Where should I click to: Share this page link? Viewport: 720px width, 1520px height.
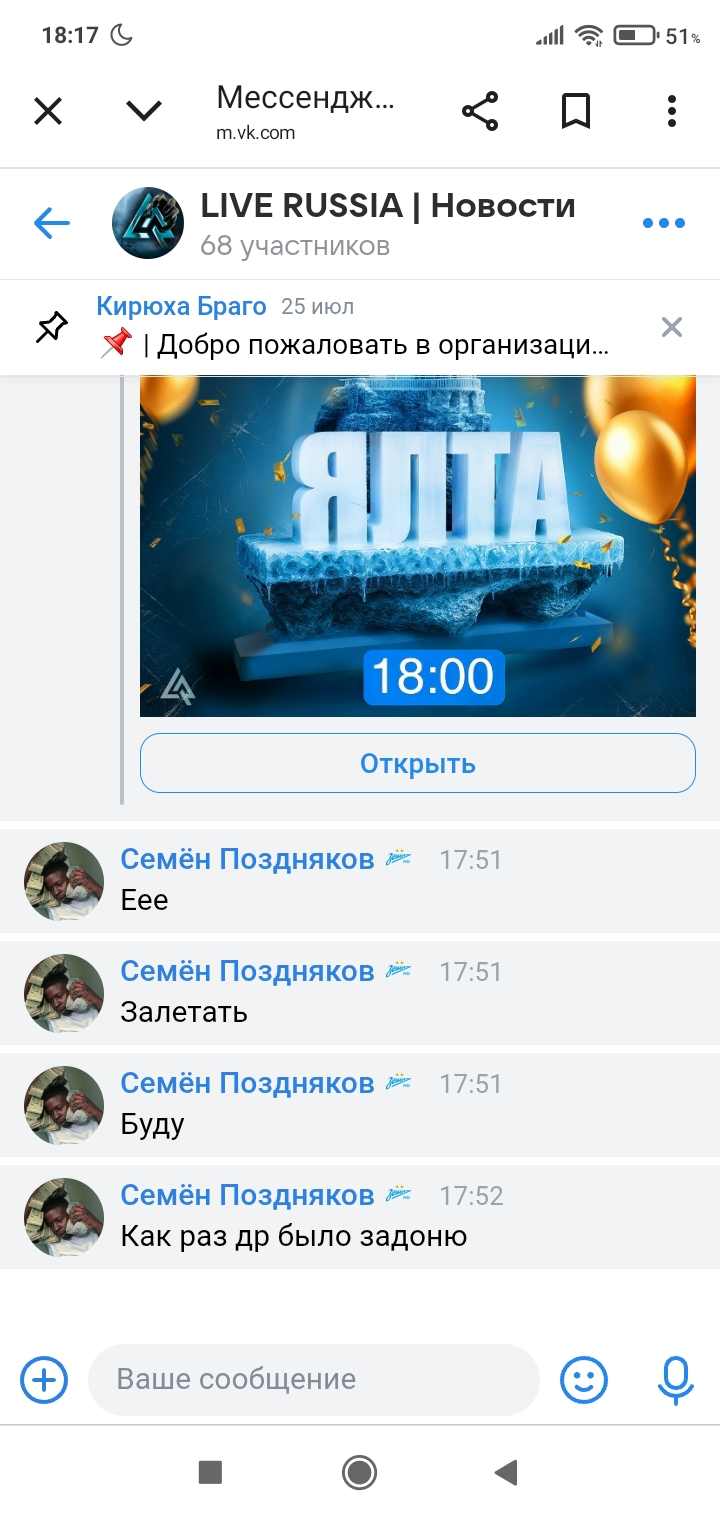(x=480, y=111)
